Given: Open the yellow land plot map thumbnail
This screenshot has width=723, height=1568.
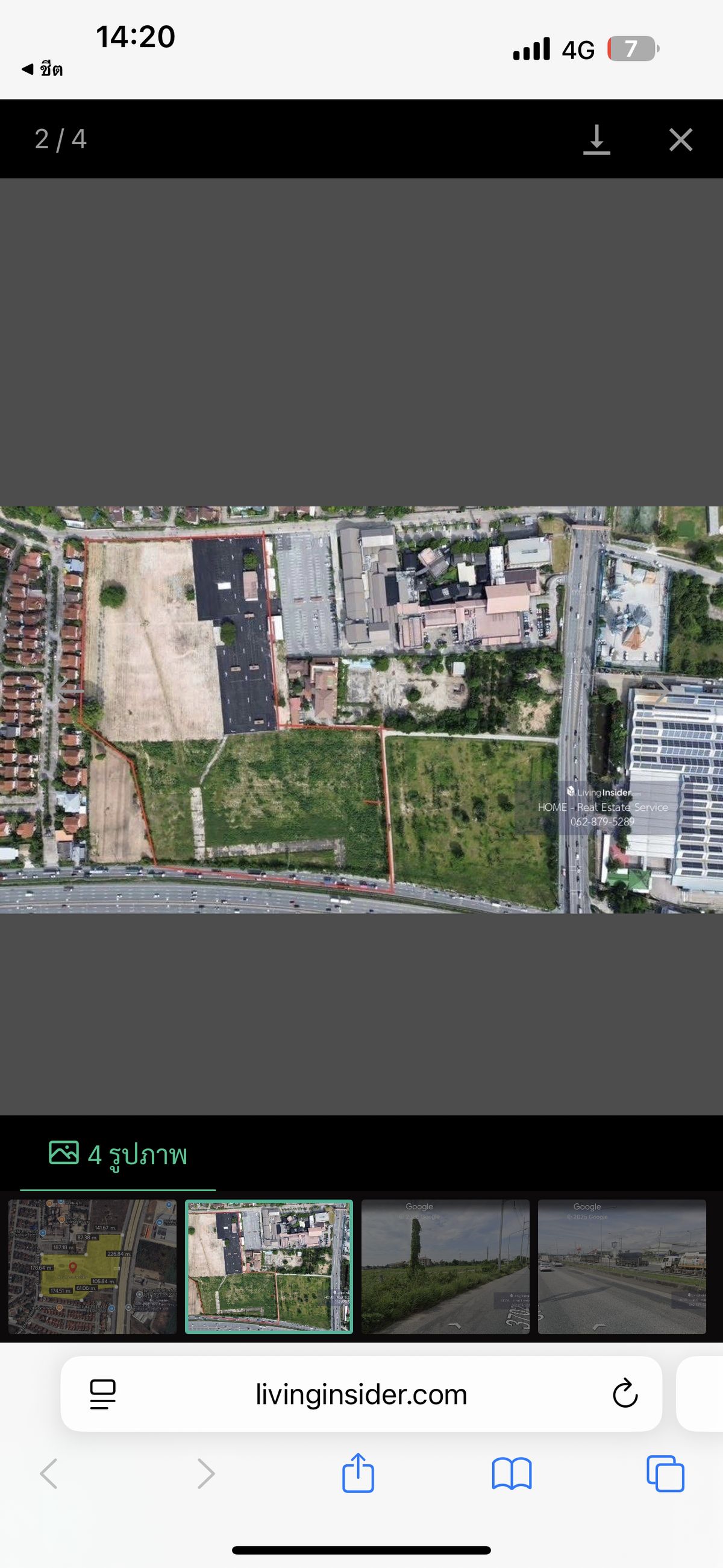Looking at the screenshot, I should click(x=93, y=1267).
